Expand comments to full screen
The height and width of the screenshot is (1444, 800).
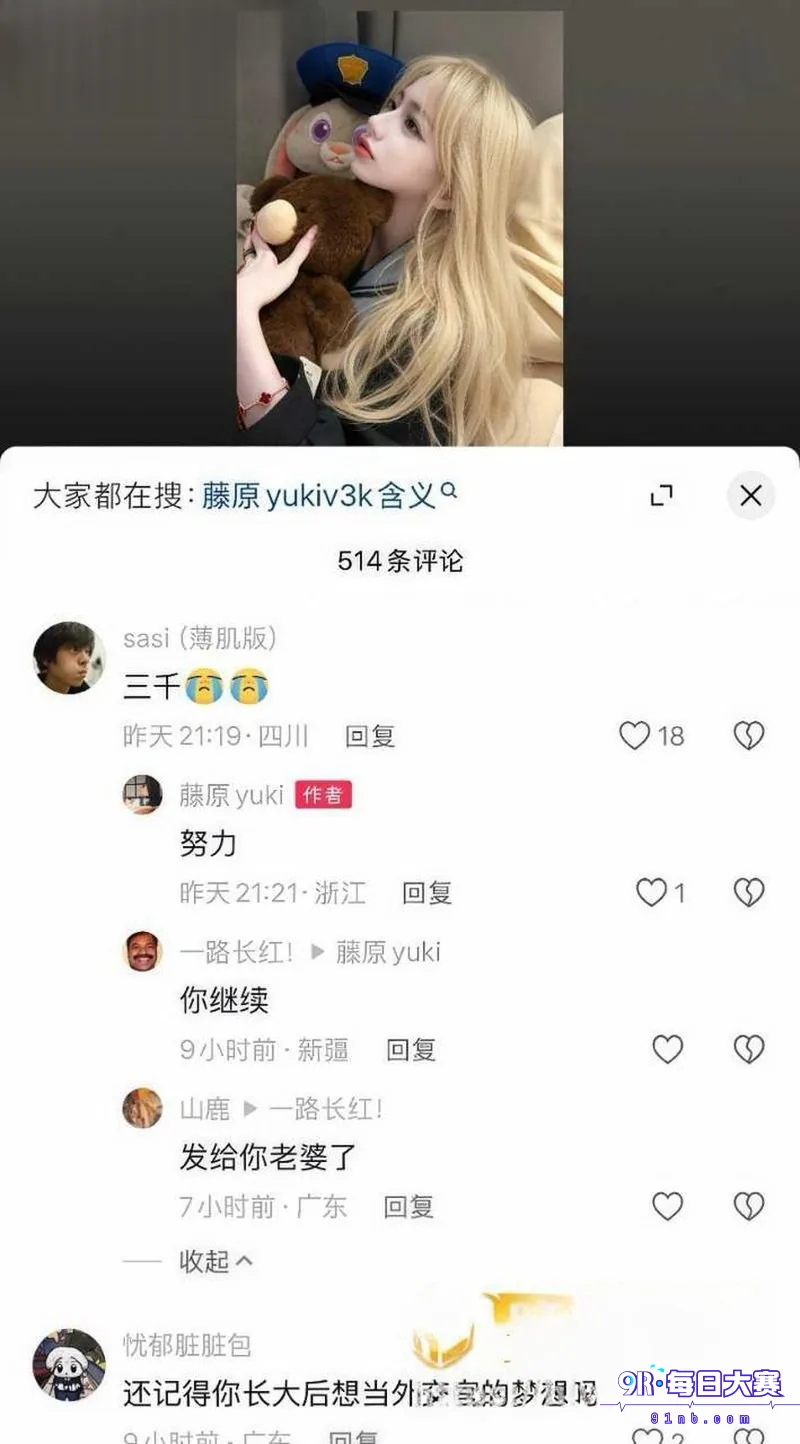click(661, 495)
